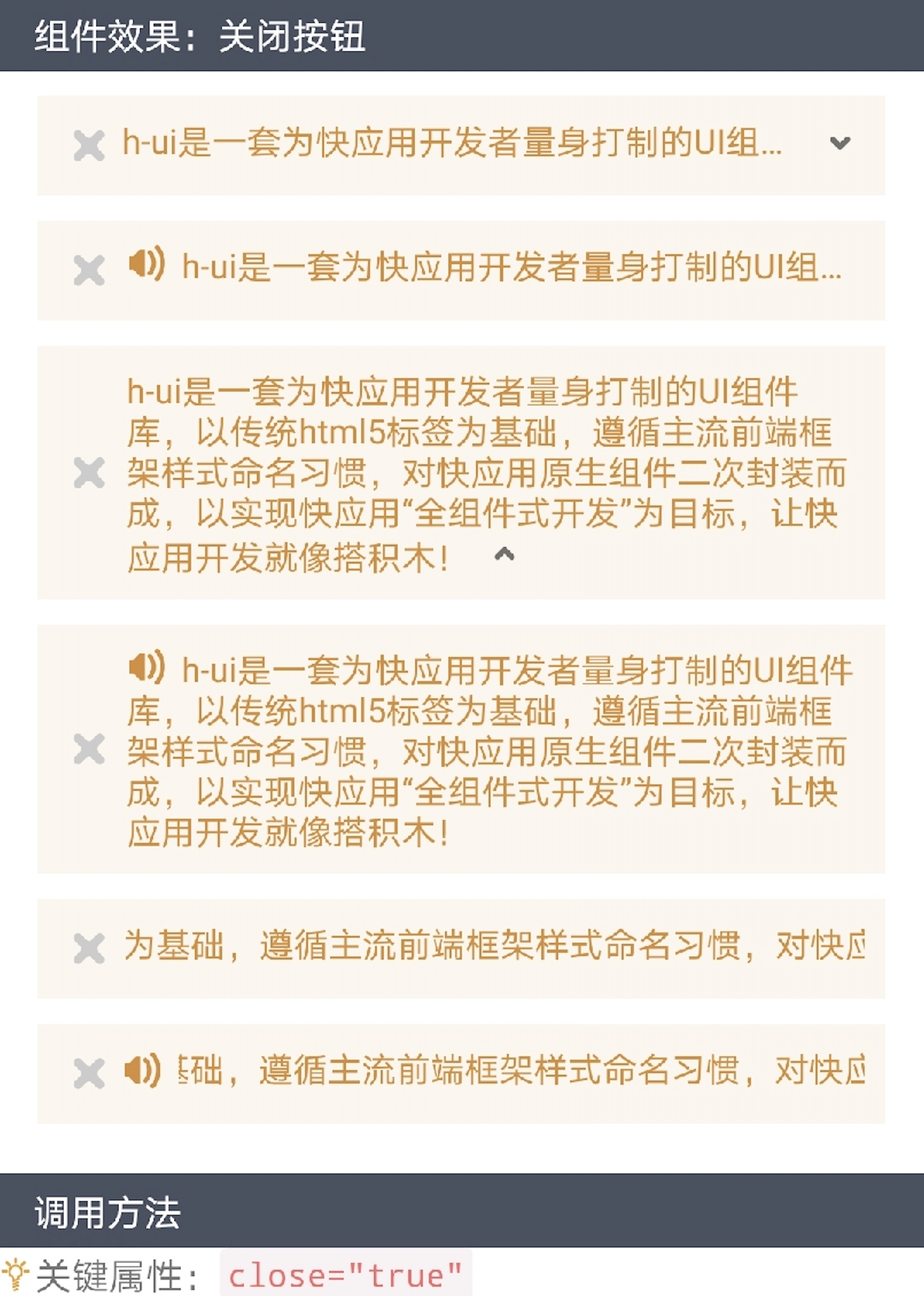Dismiss the multi-line notice with the speaker icon

pos(89,749)
